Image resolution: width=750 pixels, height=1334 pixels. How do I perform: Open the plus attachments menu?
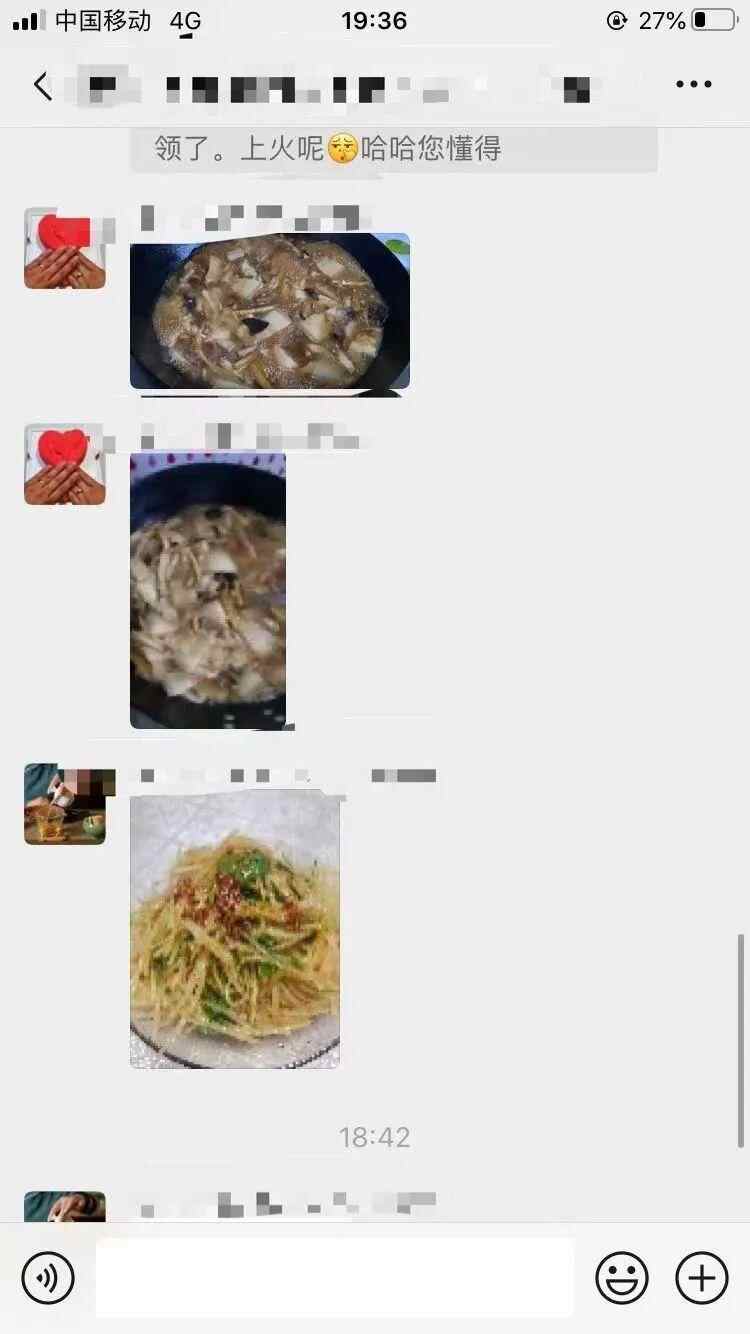point(702,1277)
